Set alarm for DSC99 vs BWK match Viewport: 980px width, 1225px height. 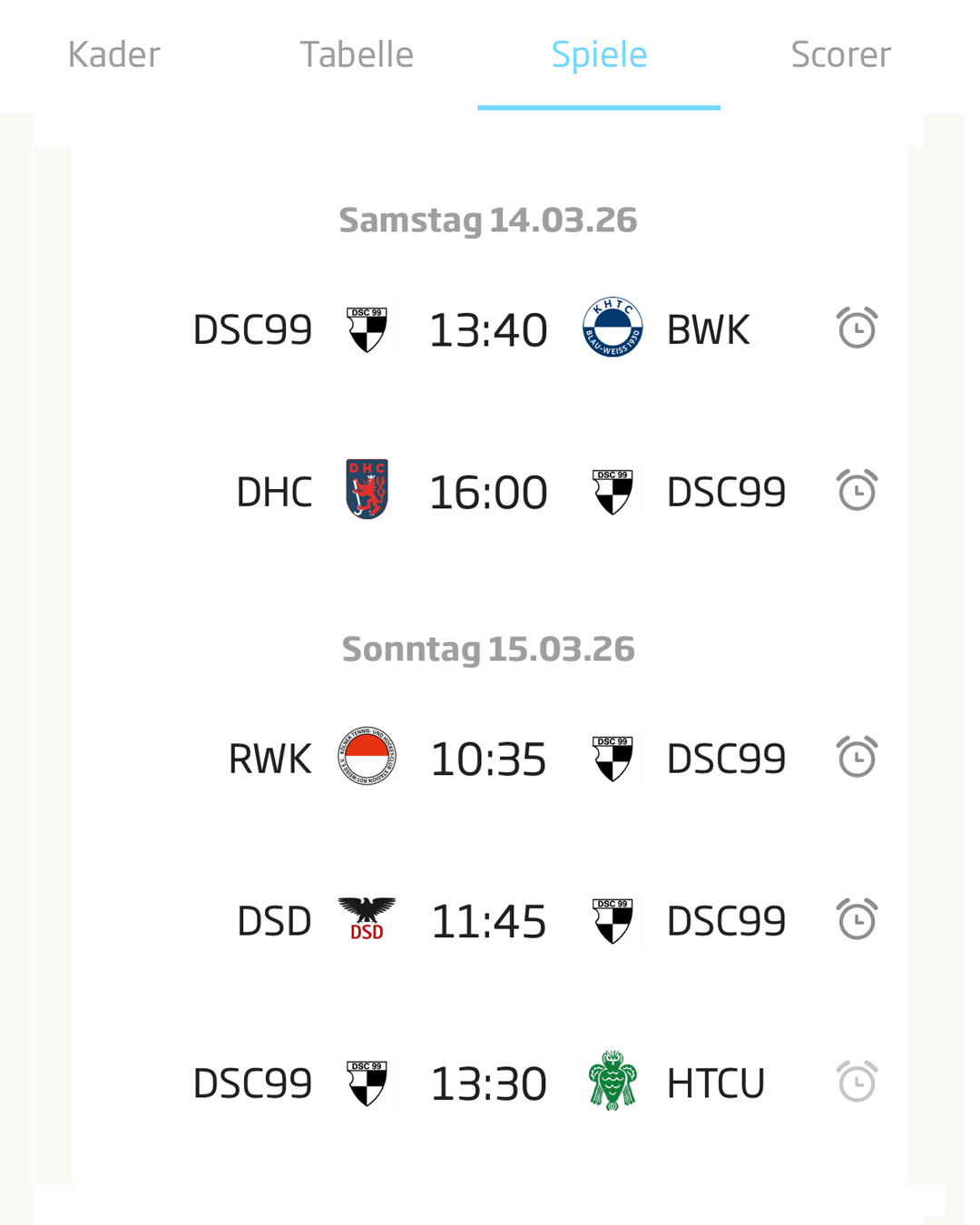pyautogui.click(x=857, y=328)
